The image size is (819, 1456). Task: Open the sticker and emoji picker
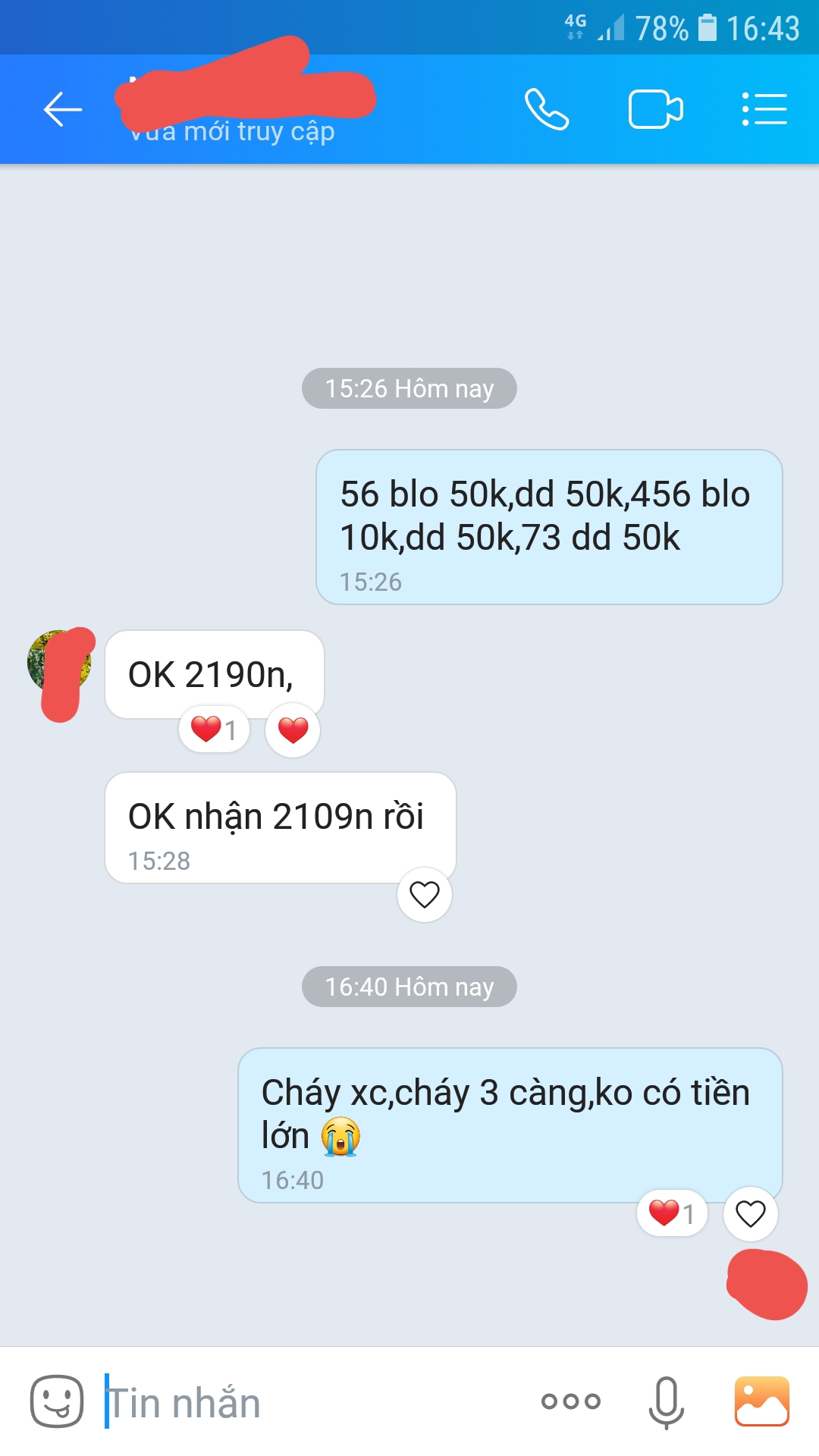click(57, 1401)
